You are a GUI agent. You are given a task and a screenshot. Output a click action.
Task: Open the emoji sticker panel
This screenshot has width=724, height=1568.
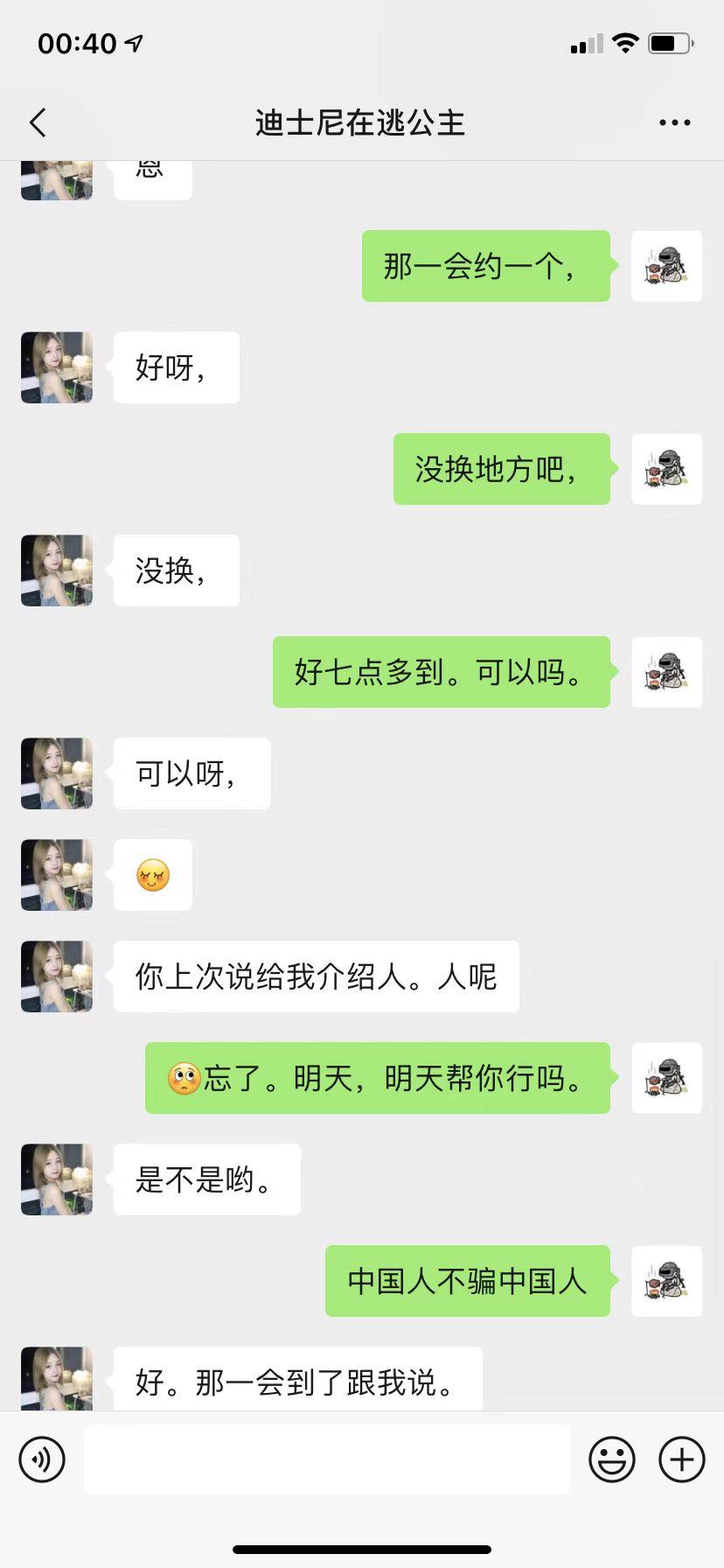[x=611, y=1459]
